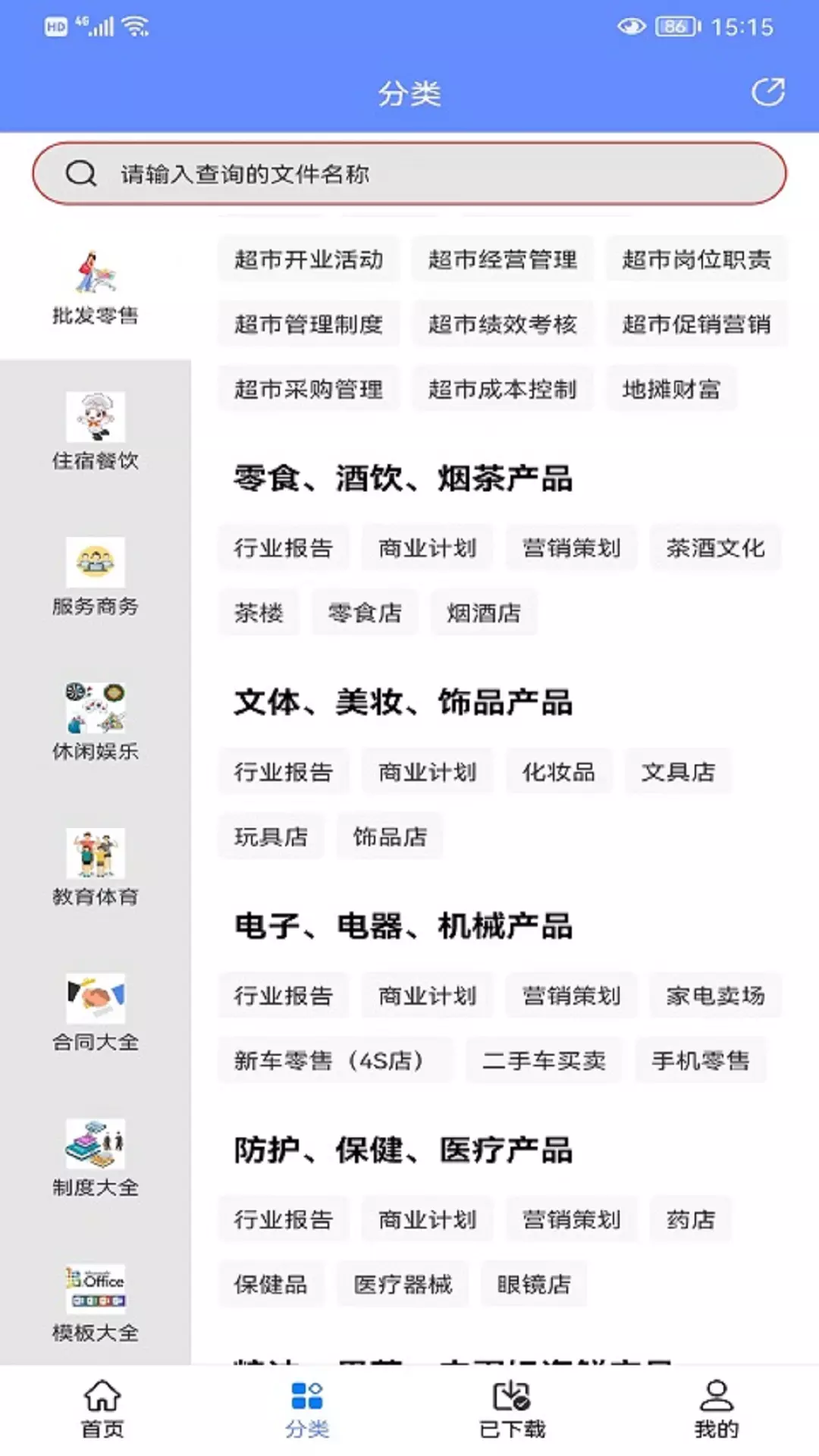This screenshot has width=819, height=1456.
Task: Select the 眼镜店 chip
Action: (x=534, y=1285)
